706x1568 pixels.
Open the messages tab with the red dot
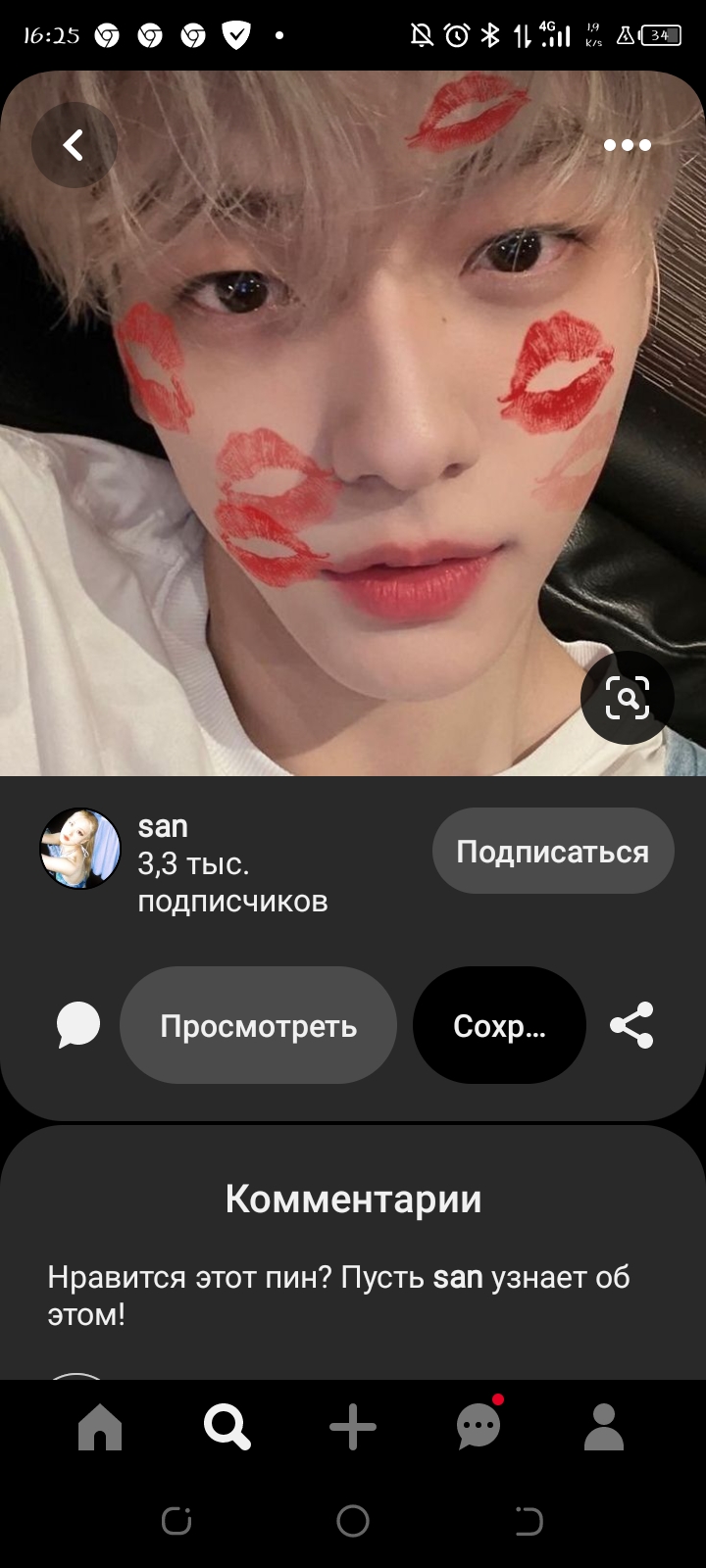pos(479,1427)
